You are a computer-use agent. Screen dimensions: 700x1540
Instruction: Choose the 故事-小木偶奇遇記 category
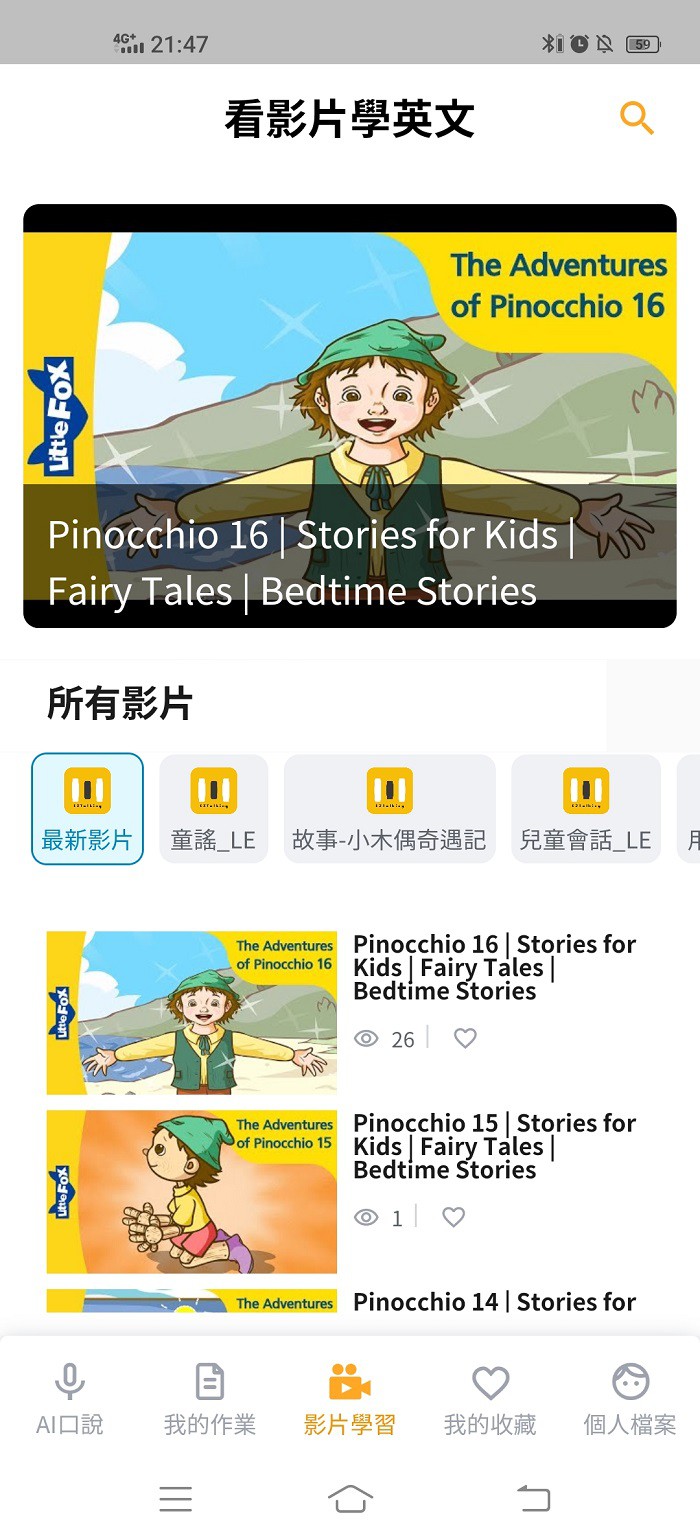click(x=389, y=808)
